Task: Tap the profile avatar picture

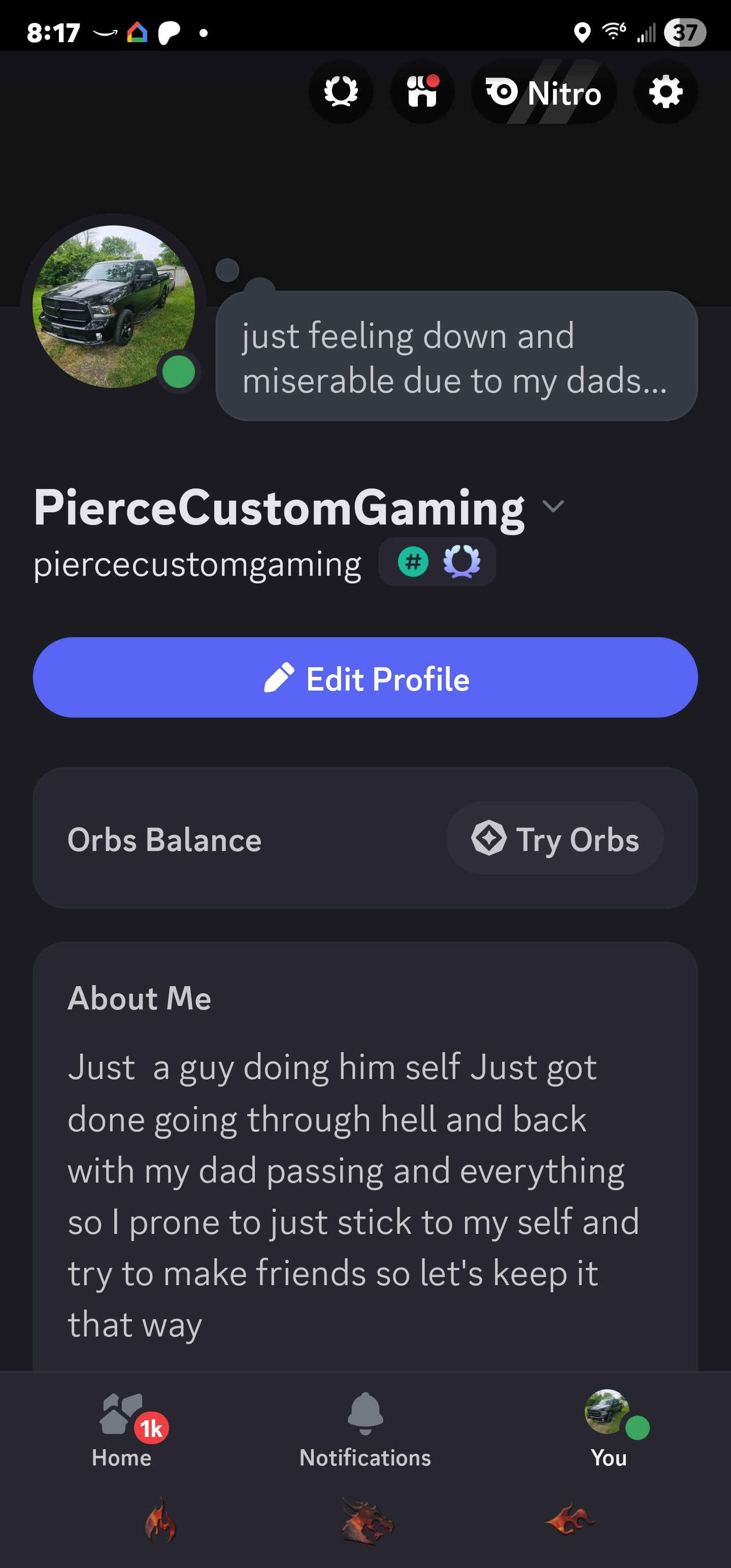Action: click(114, 306)
